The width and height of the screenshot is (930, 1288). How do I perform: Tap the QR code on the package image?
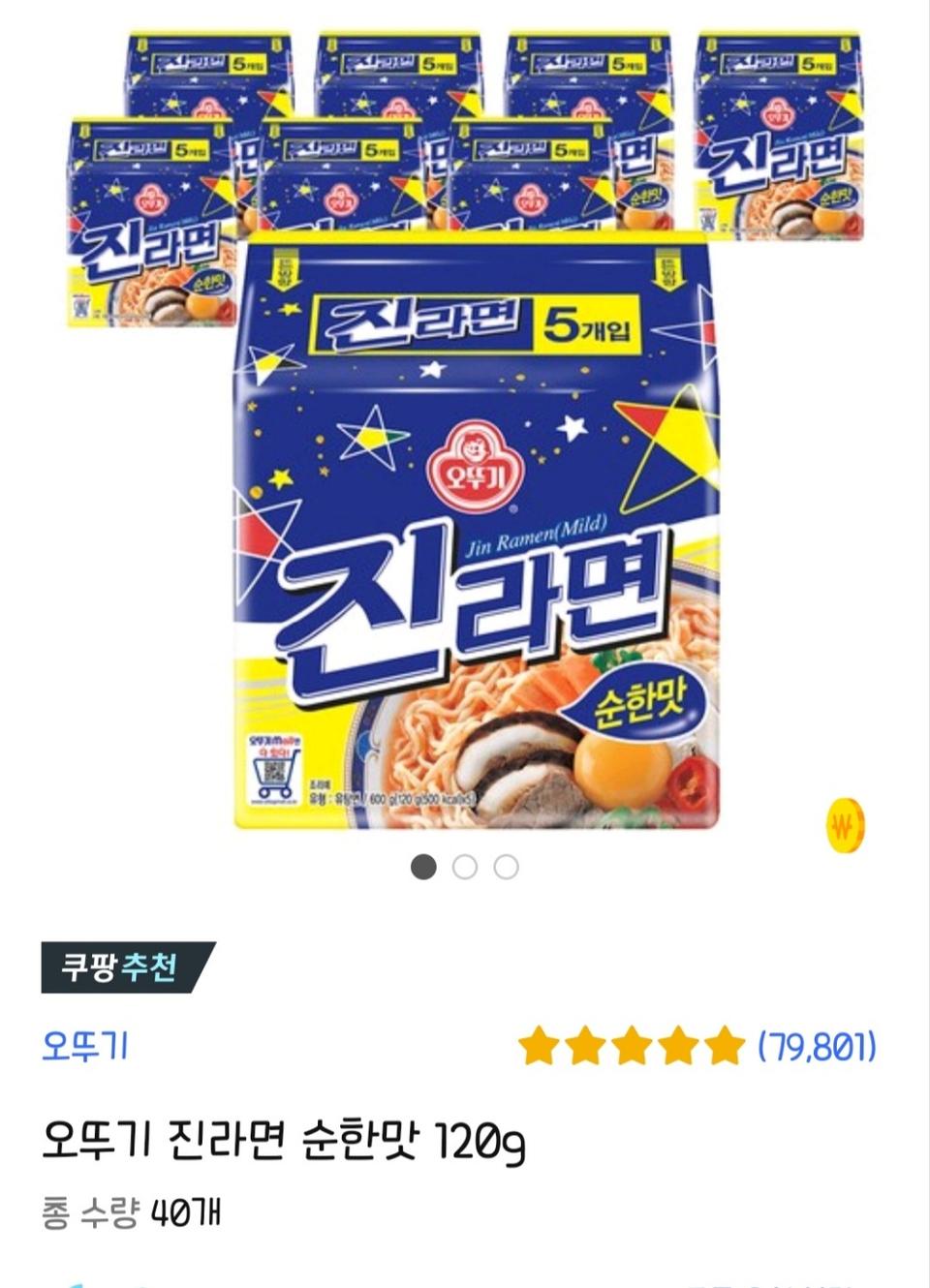point(274,770)
